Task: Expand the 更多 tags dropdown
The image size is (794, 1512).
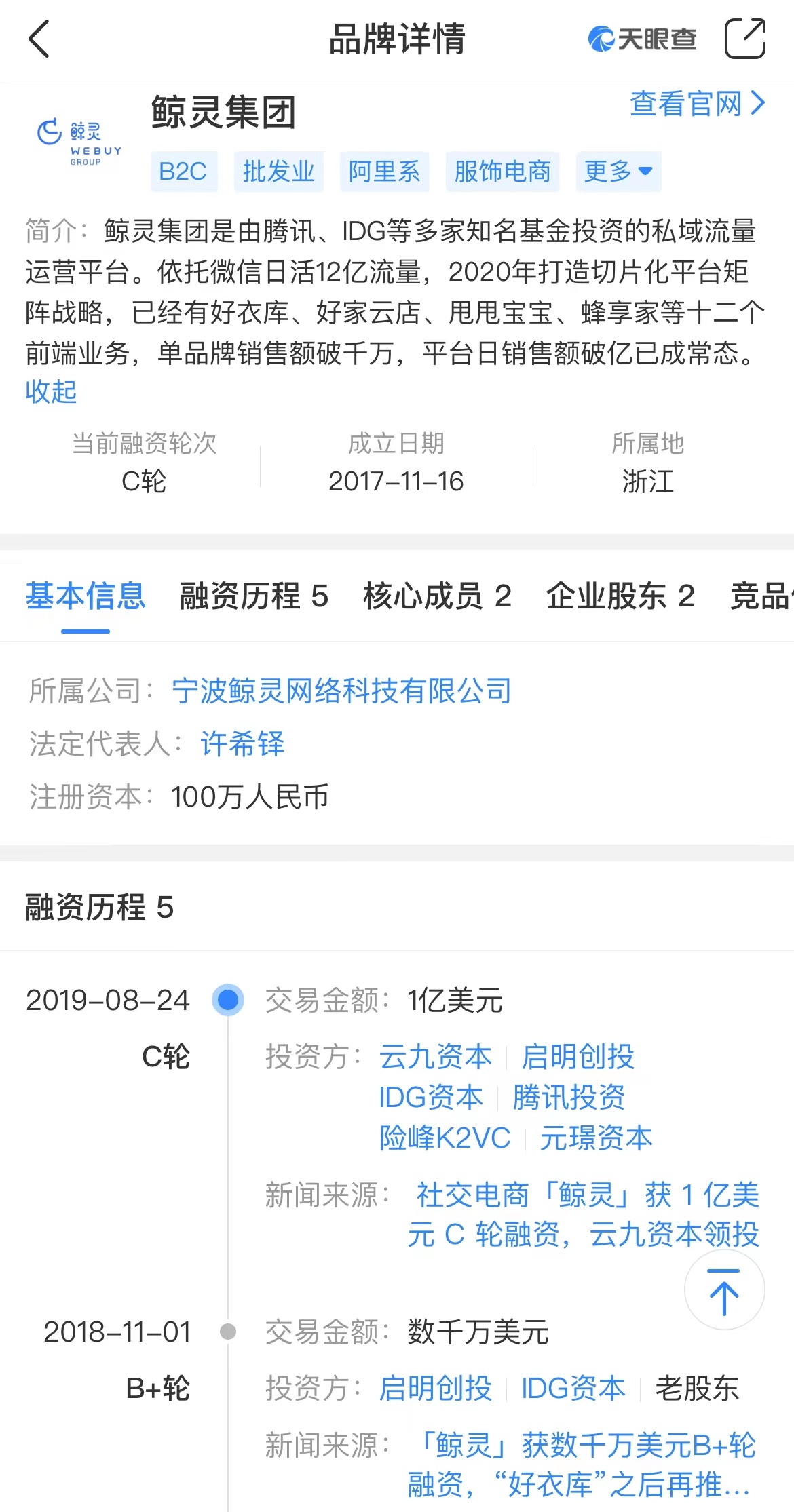Action: click(618, 172)
